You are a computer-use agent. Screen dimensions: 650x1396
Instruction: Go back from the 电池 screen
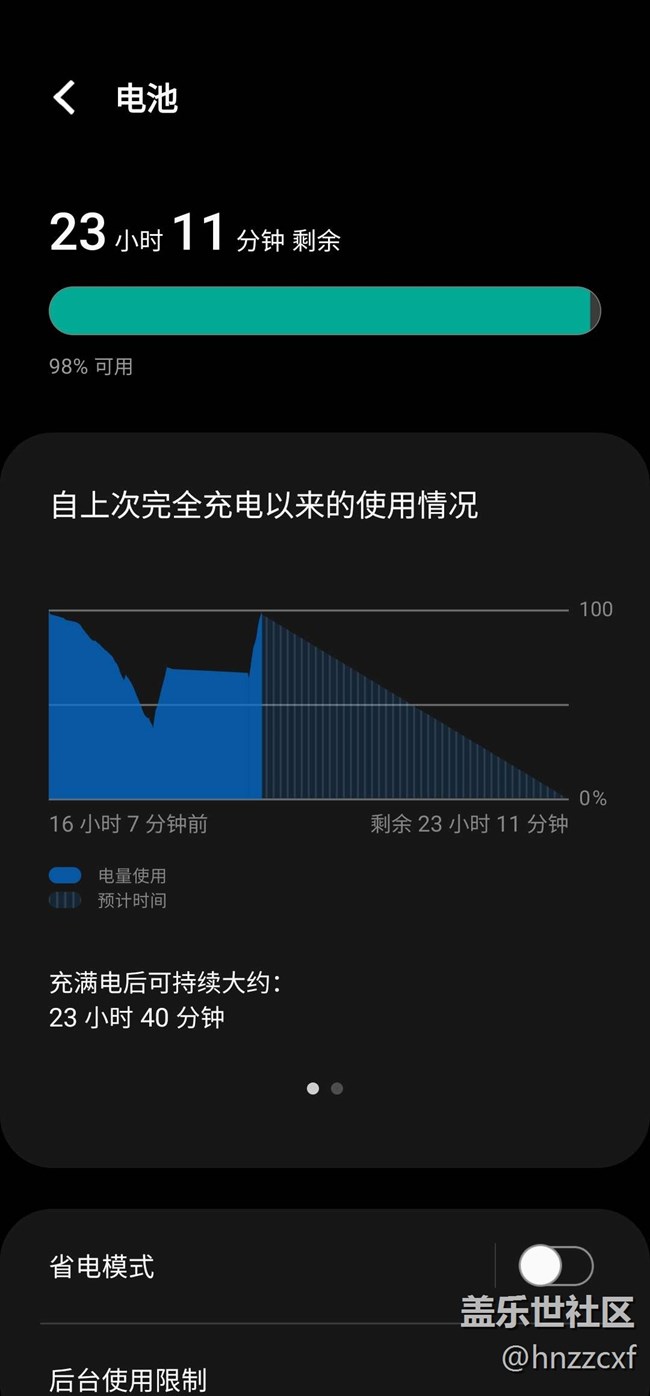coord(65,98)
